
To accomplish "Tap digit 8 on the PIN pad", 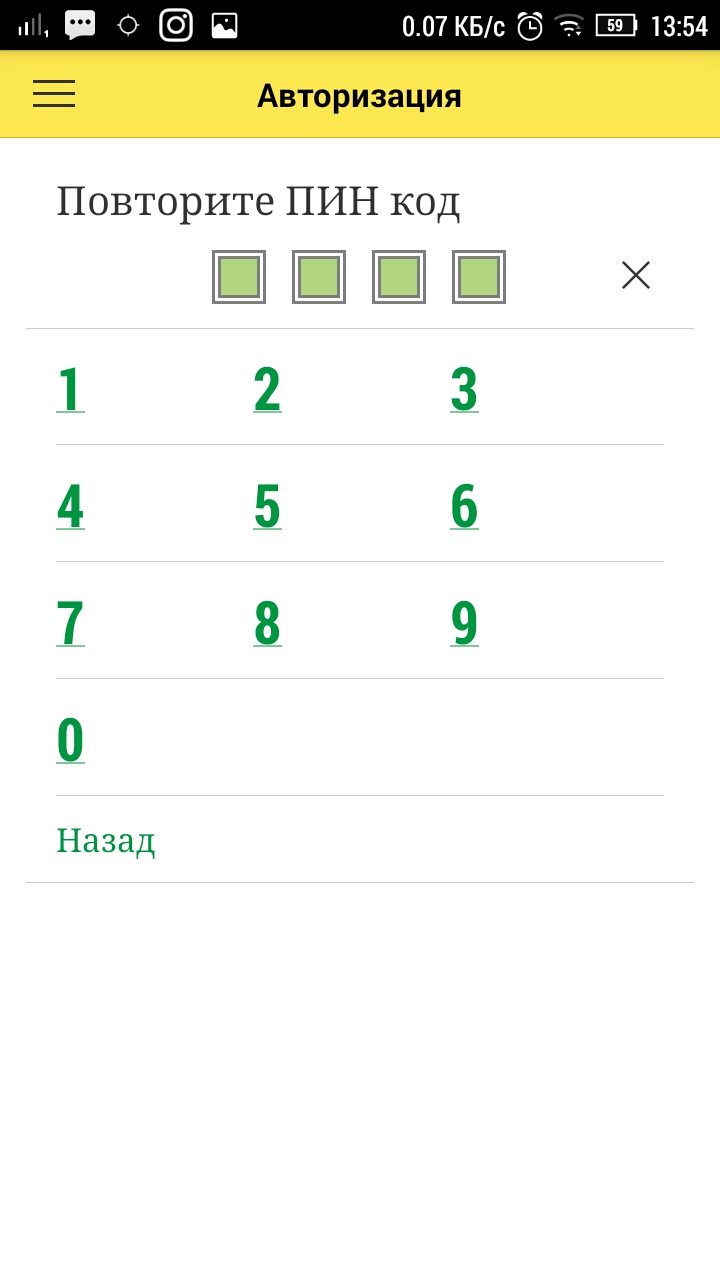I will tap(267, 623).
